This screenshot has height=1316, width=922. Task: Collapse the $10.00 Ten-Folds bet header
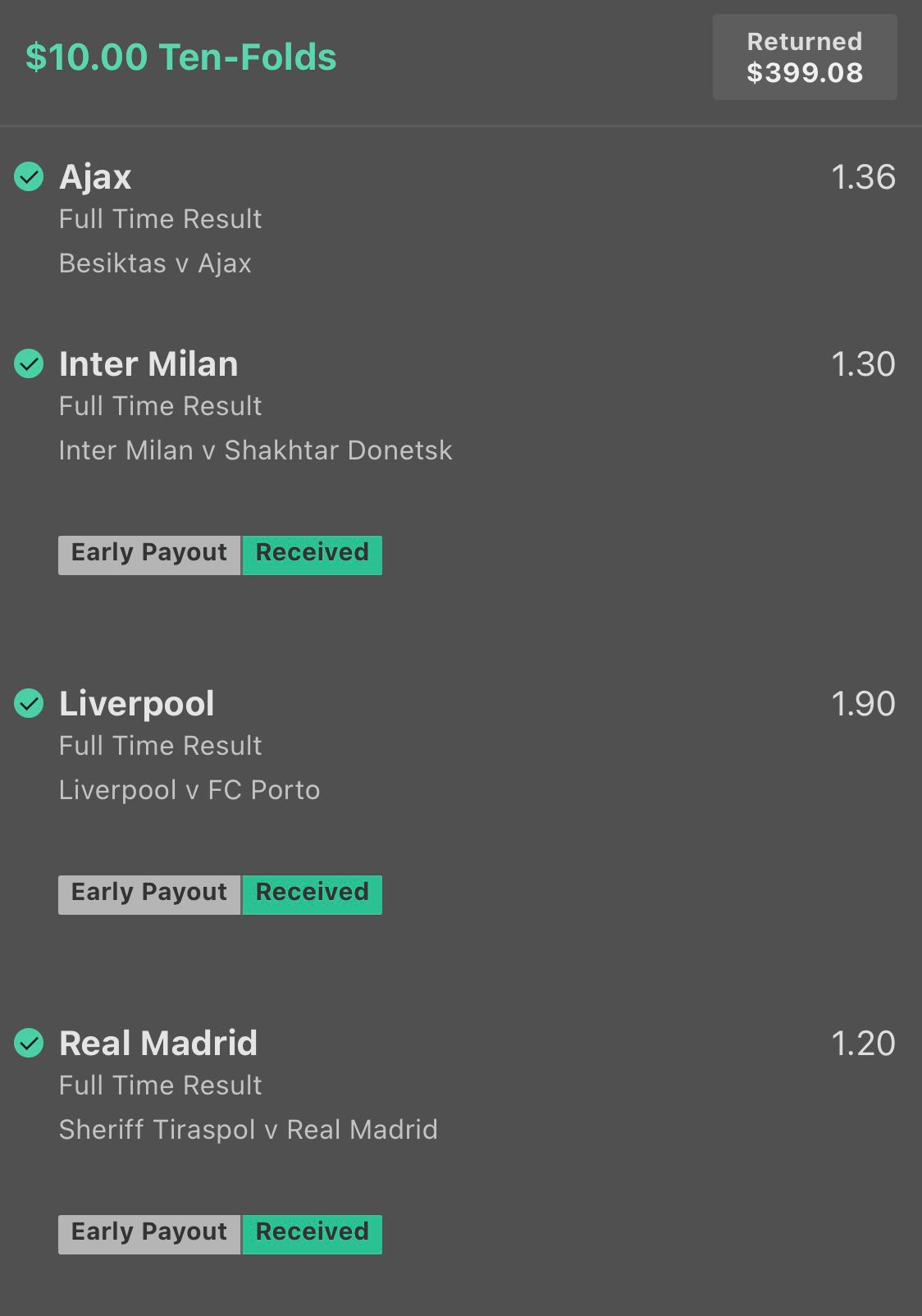tap(181, 57)
